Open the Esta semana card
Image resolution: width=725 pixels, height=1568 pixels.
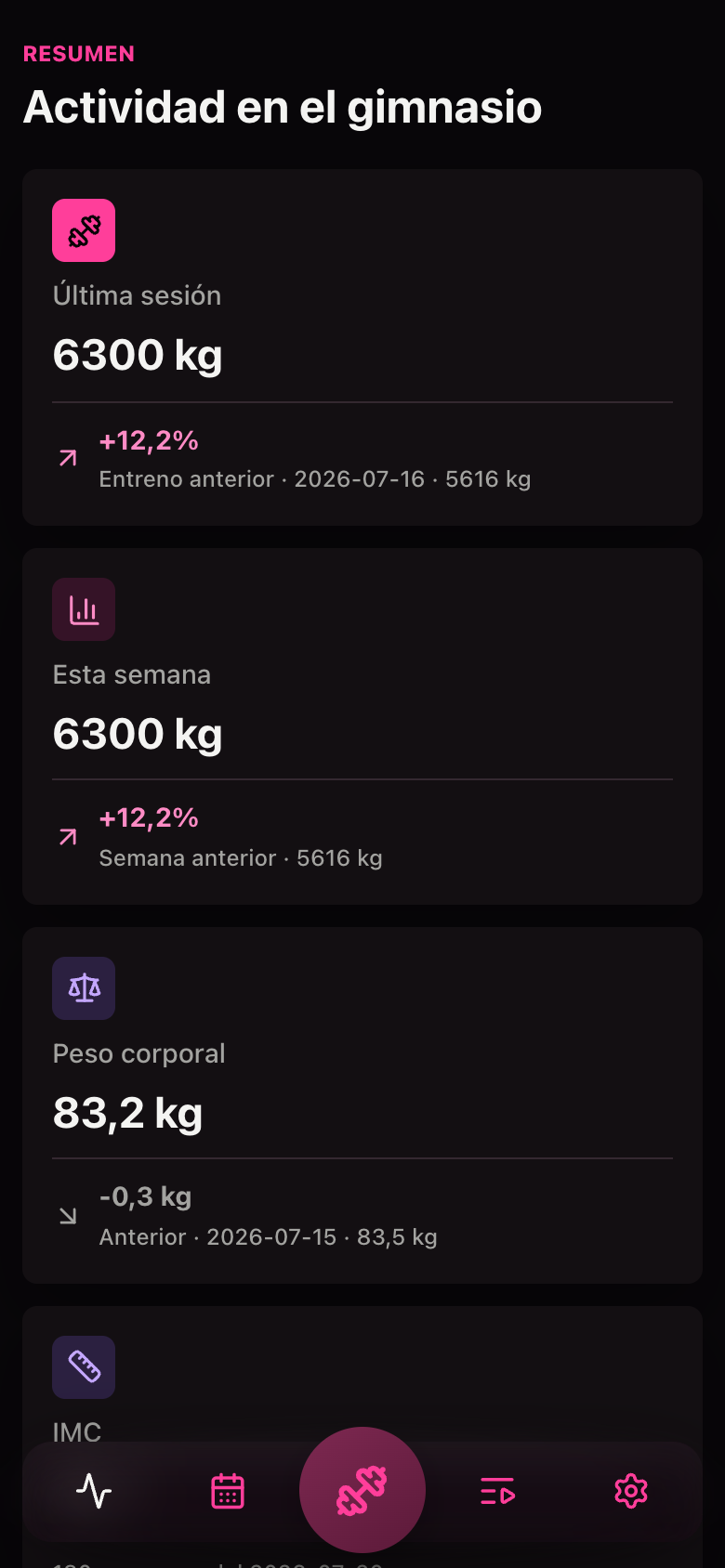coord(362,726)
